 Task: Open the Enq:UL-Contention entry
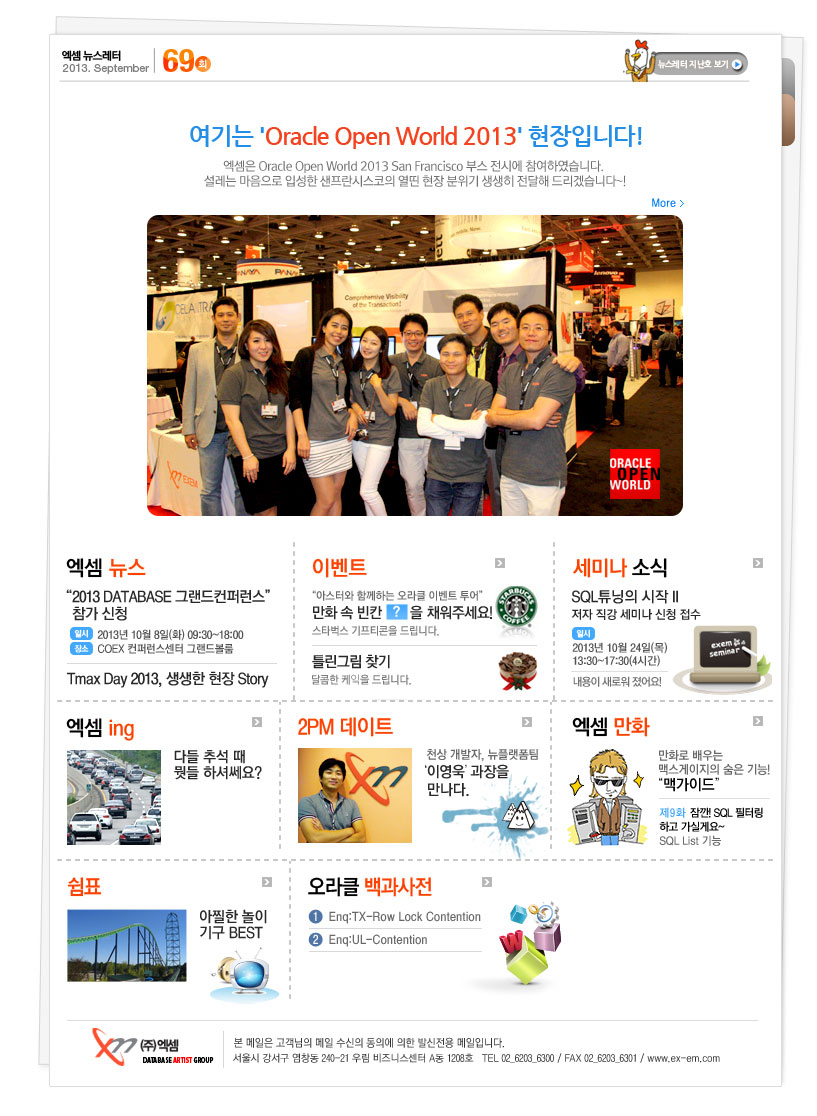[x=377, y=940]
